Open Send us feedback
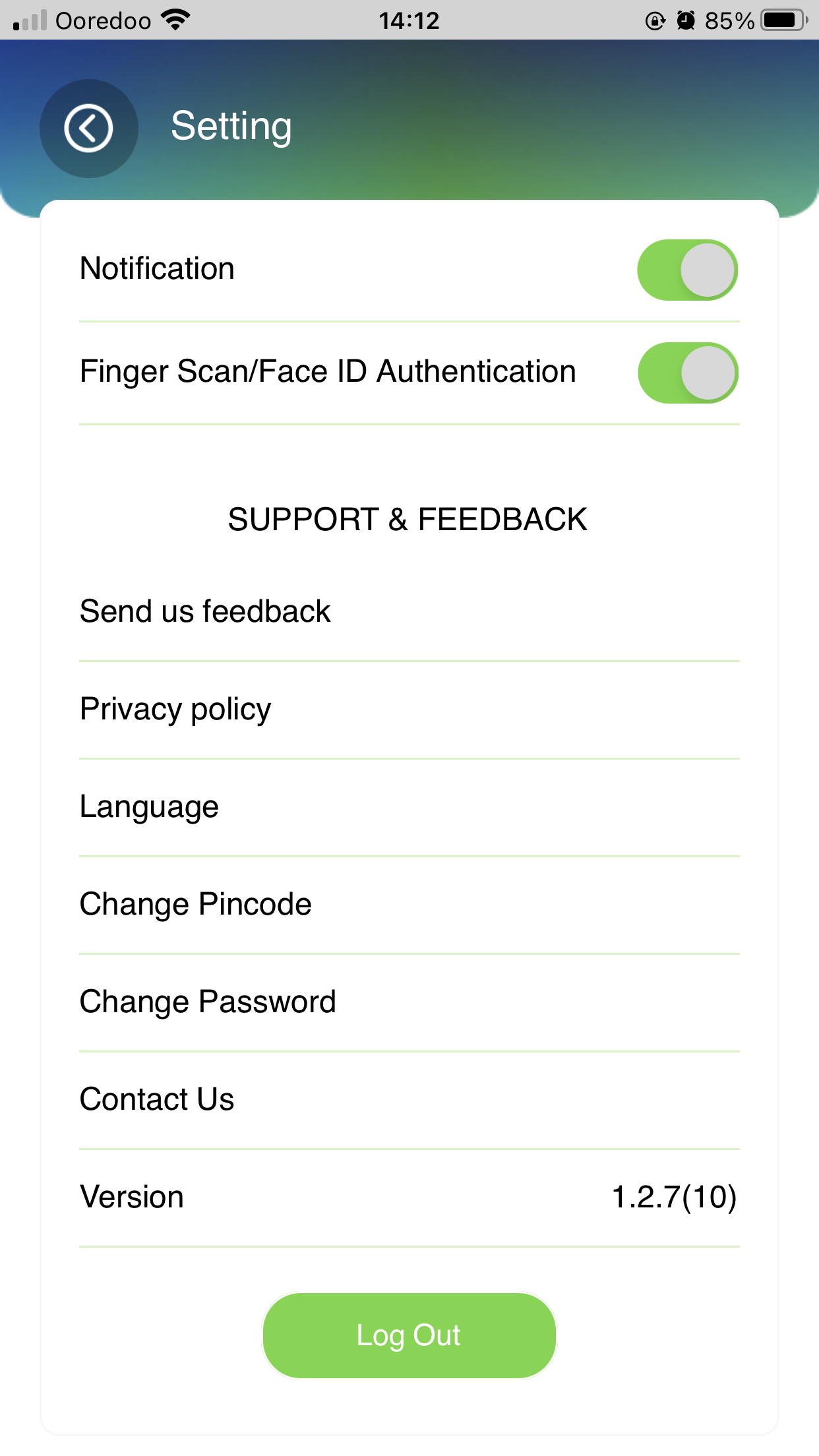The image size is (819, 1456). coord(205,611)
